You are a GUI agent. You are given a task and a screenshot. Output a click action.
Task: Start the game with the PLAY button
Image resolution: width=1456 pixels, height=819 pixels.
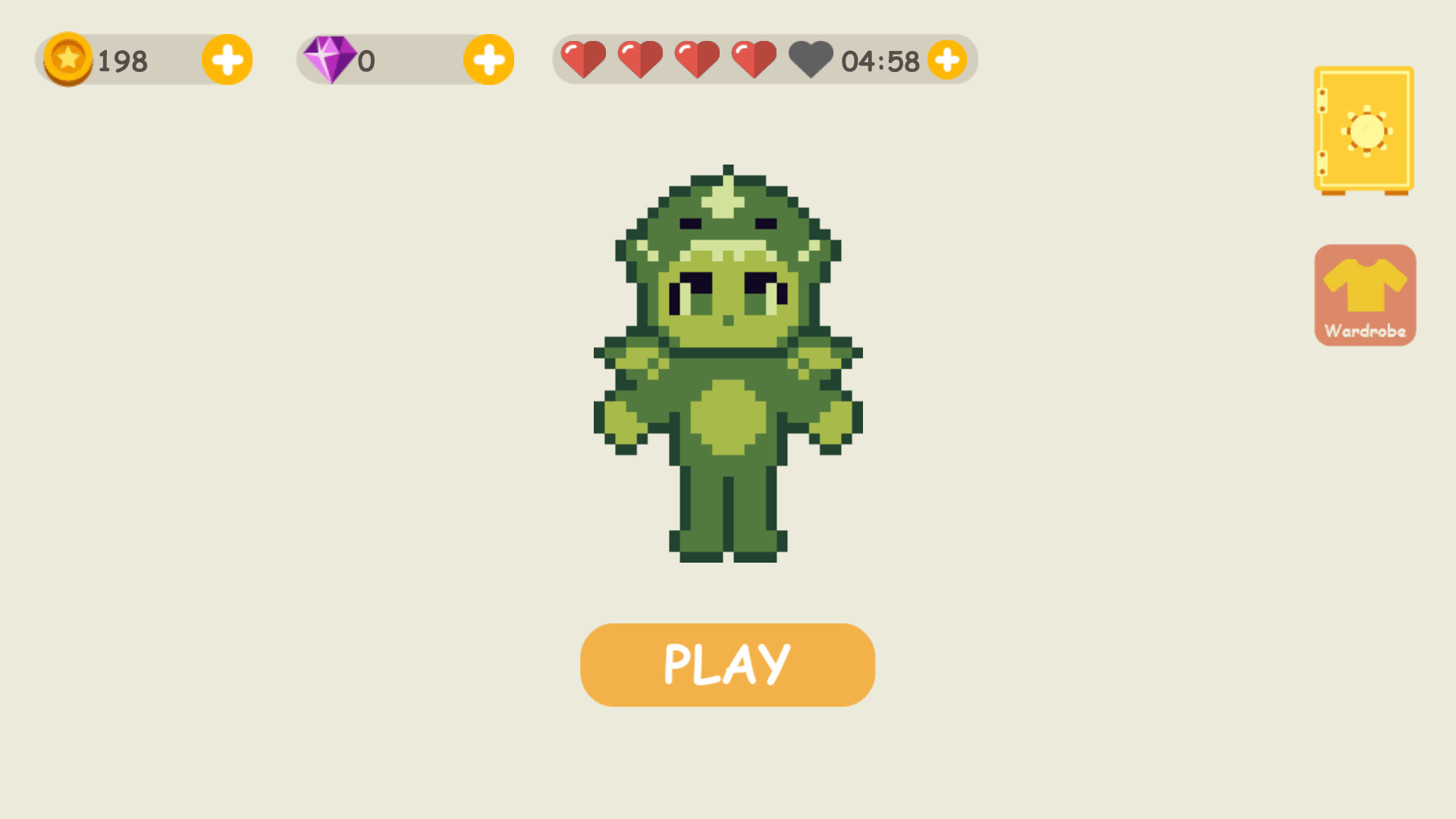(x=727, y=665)
